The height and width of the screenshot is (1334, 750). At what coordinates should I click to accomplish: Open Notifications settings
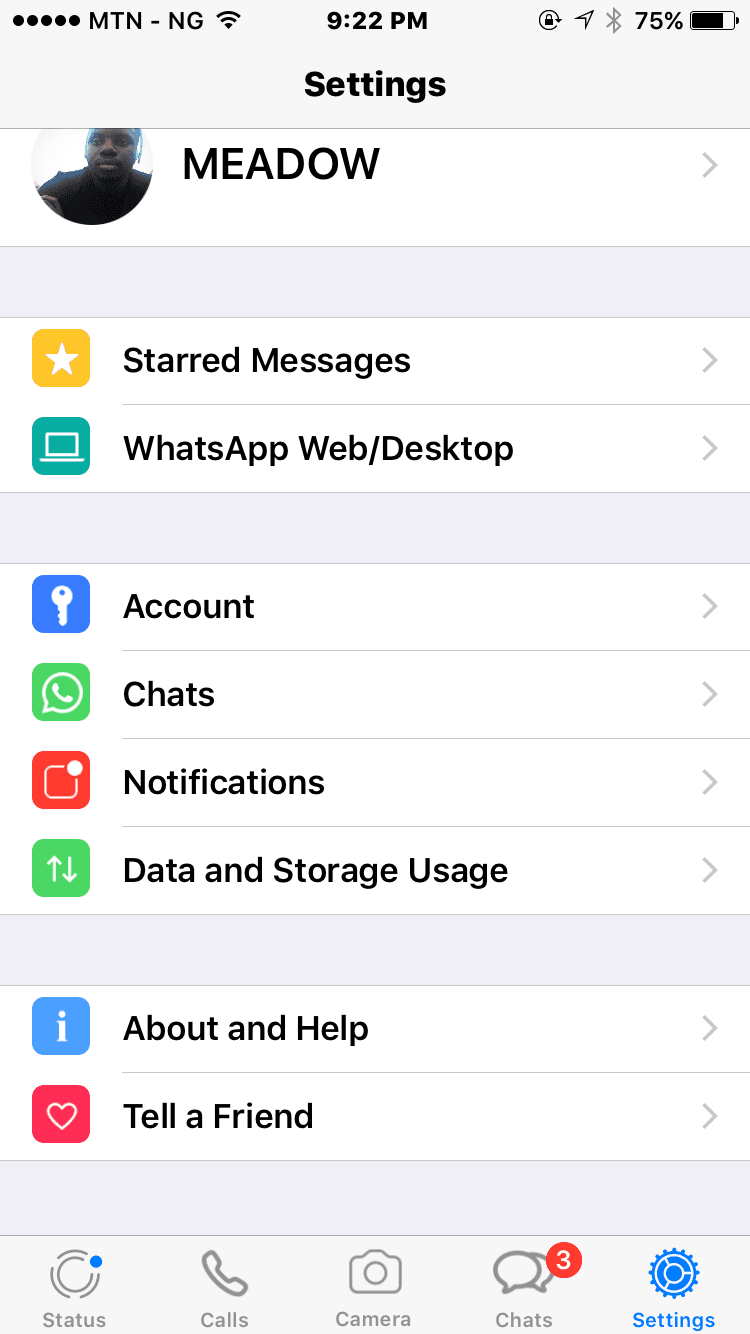375,783
